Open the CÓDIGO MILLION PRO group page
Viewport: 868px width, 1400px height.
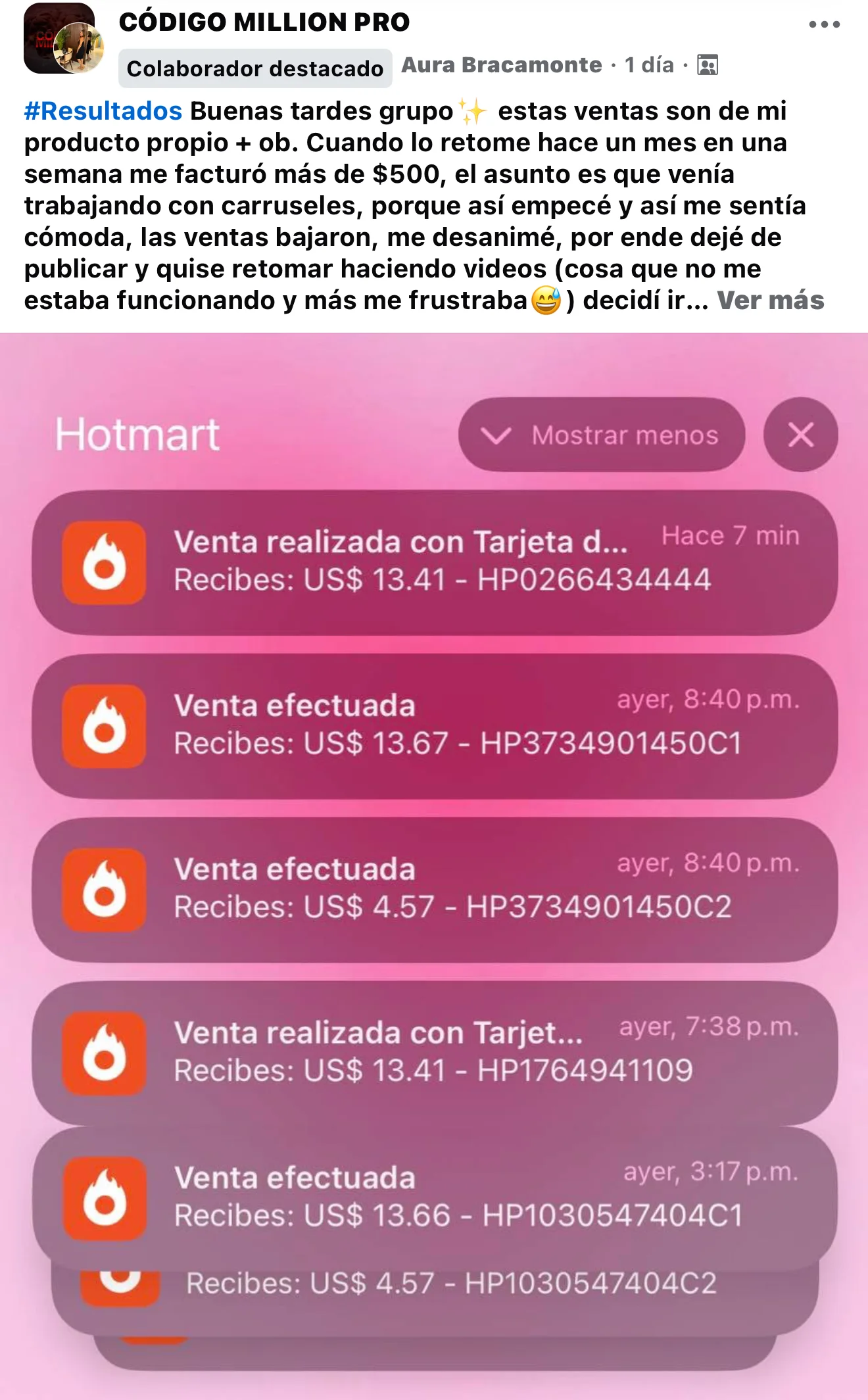264,22
